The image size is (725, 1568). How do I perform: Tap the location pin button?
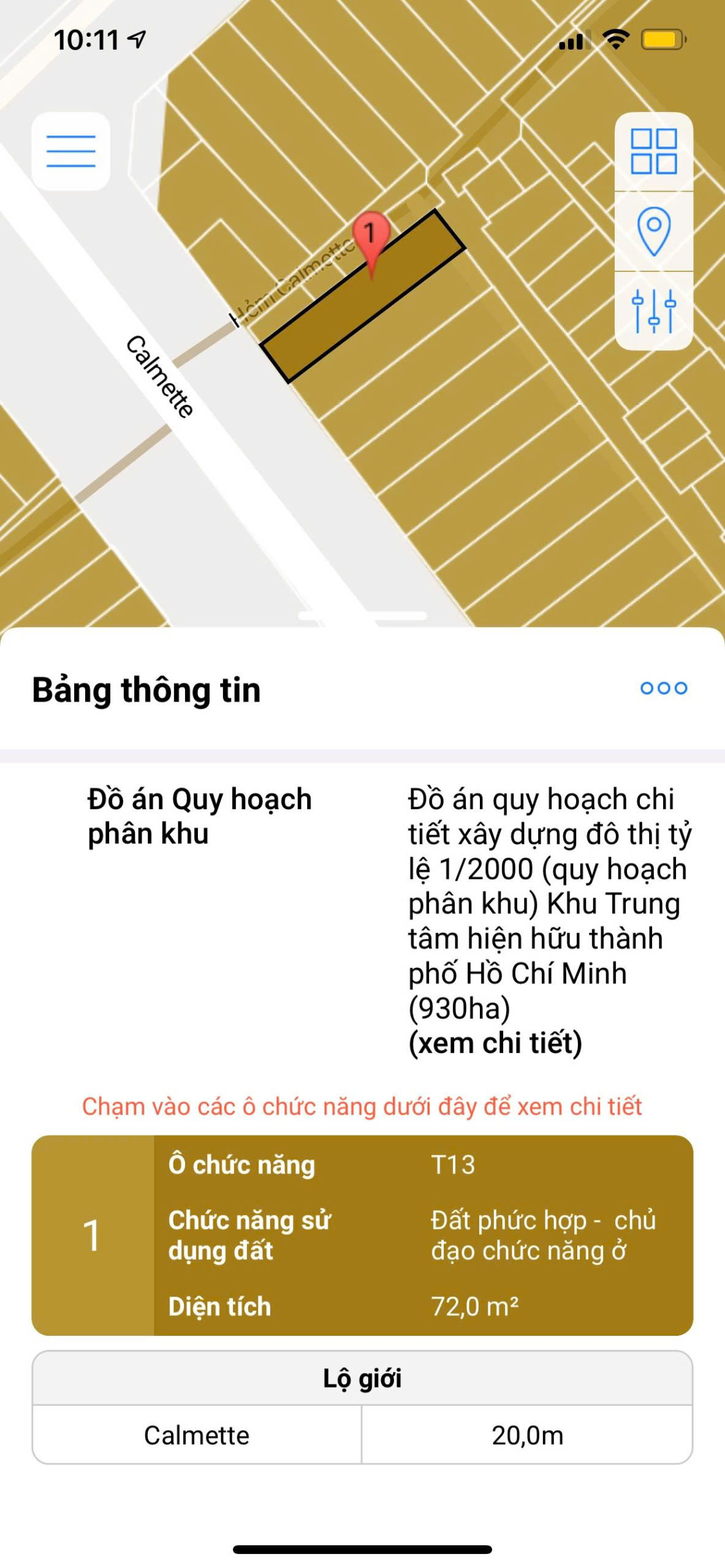654,232
